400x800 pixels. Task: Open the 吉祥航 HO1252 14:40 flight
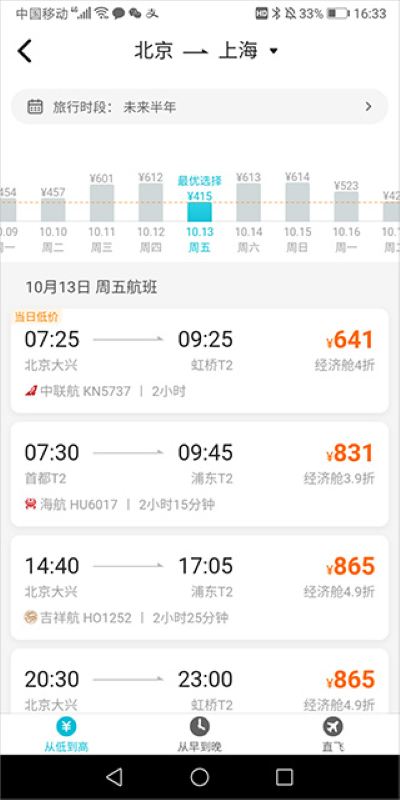point(200,588)
